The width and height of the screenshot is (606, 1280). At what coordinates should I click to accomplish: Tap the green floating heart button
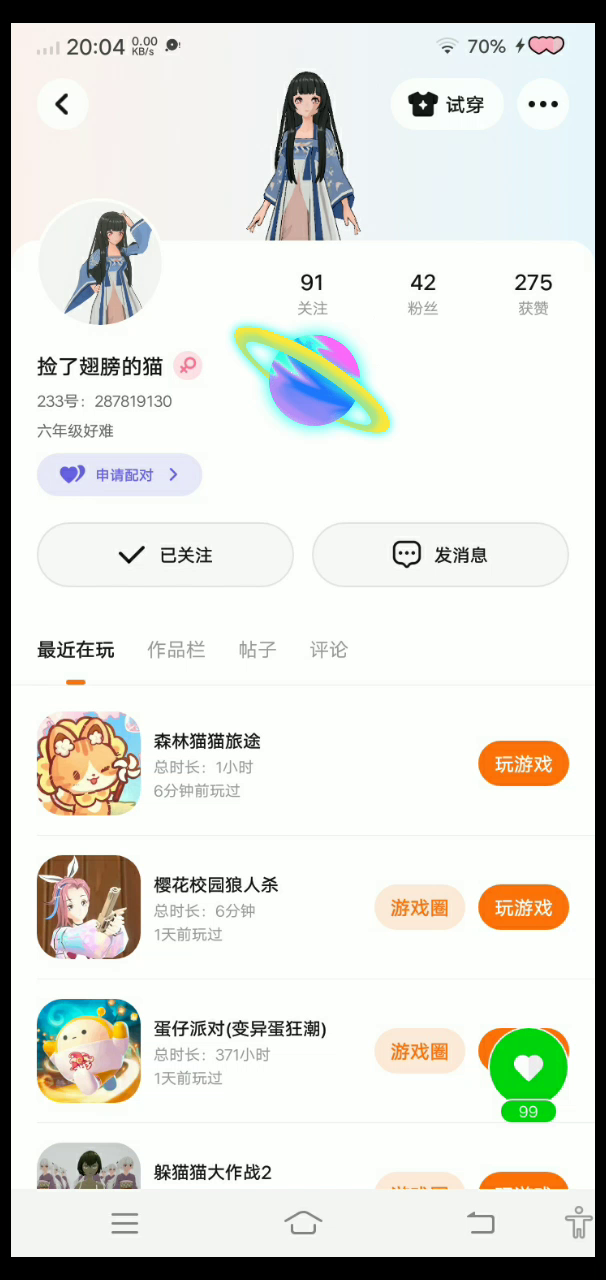click(x=528, y=1068)
